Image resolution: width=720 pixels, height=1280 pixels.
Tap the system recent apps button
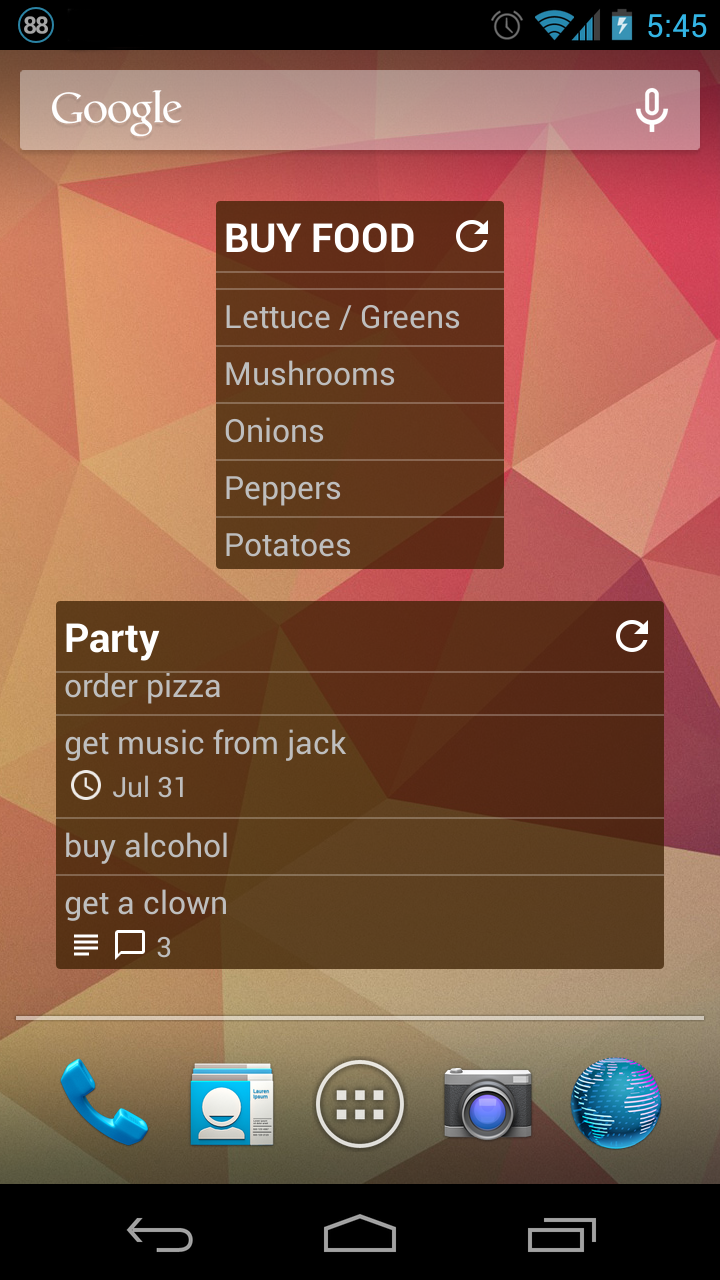point(562,1235)
